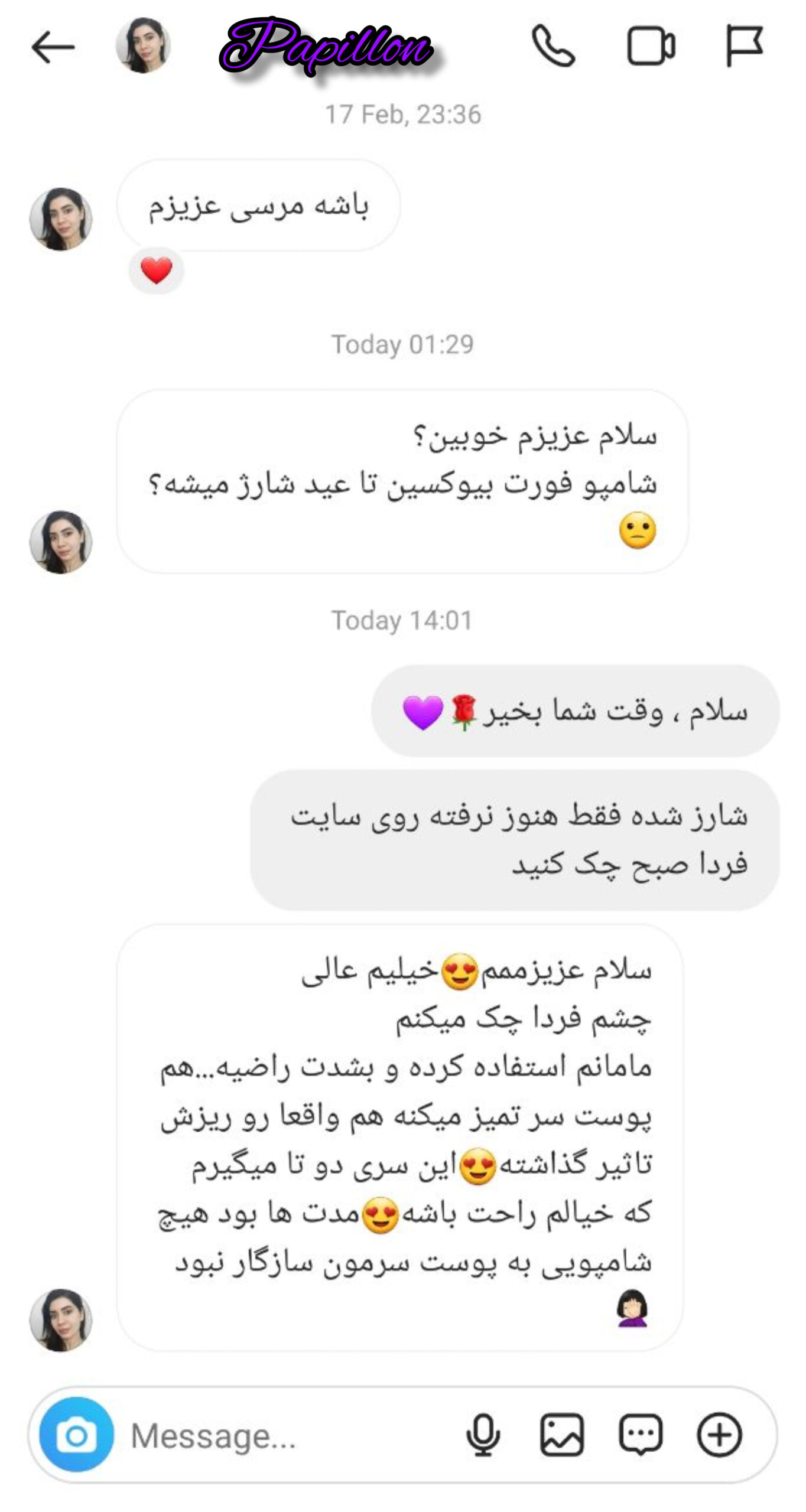
Task: Tap the red heart reaction under first message
Action: pyautogui.click(x=156, y=271)
